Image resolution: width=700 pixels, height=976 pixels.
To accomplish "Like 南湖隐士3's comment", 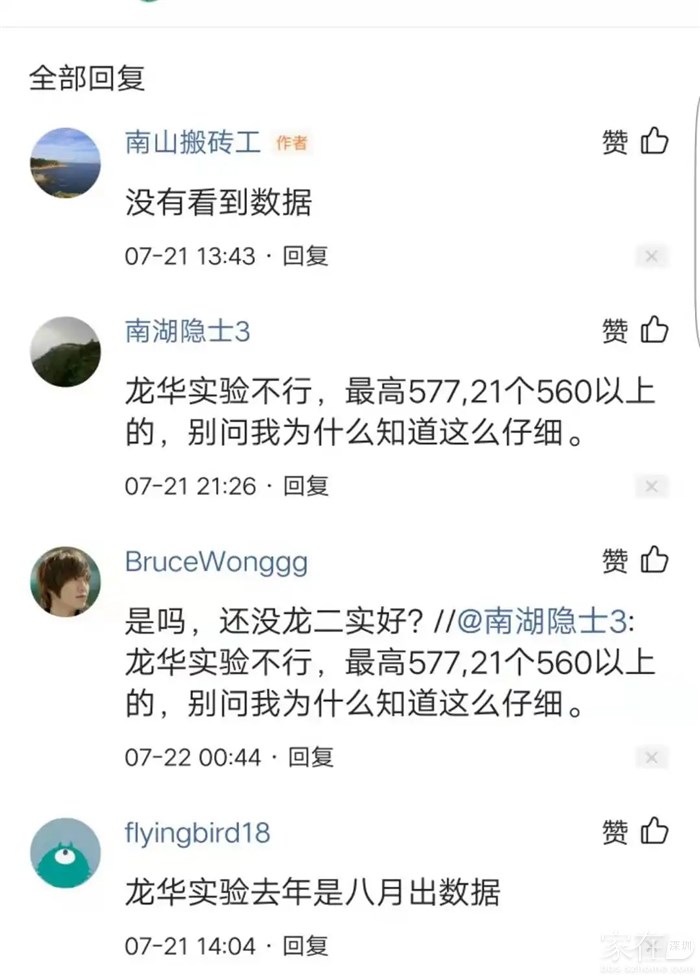I will [635, 330].
